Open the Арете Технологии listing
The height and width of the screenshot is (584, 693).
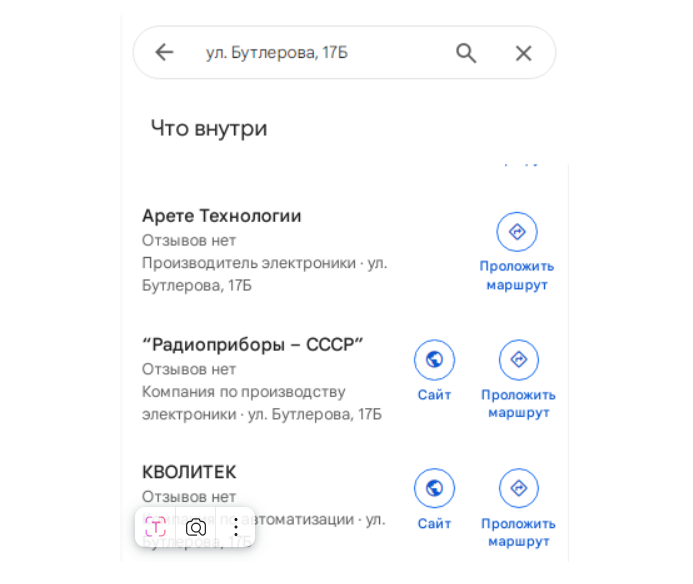click(x=222, y=216)
